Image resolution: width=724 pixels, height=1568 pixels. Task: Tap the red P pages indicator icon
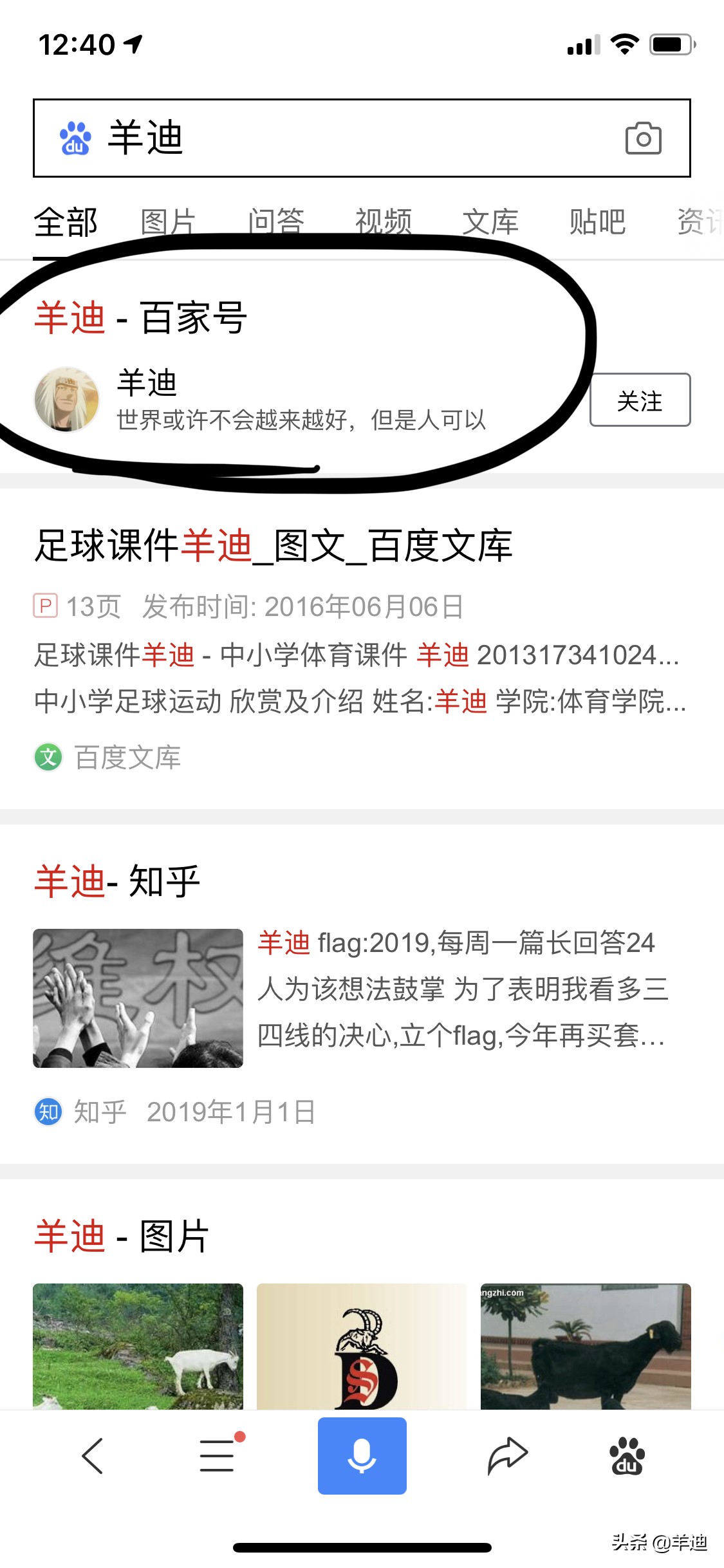click(x=46, y=604)
